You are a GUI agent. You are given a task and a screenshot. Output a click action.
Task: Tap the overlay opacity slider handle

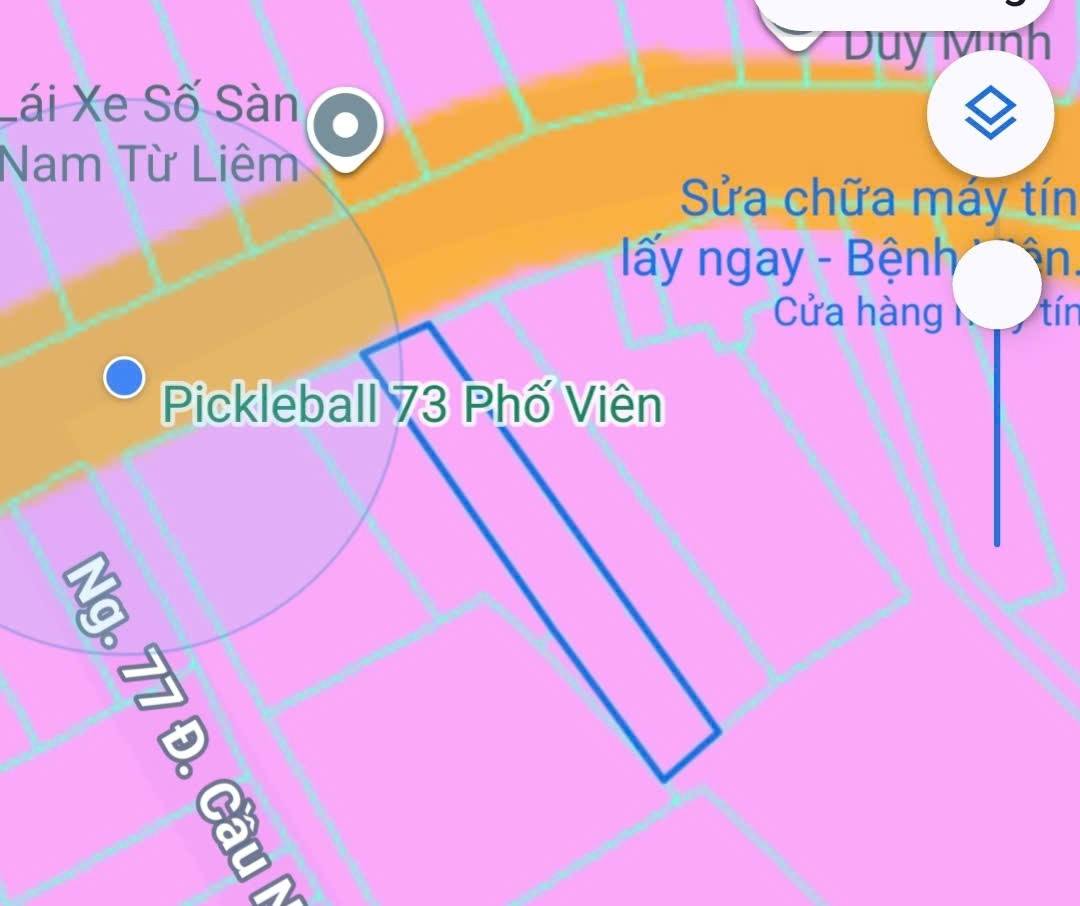(997, 285)
